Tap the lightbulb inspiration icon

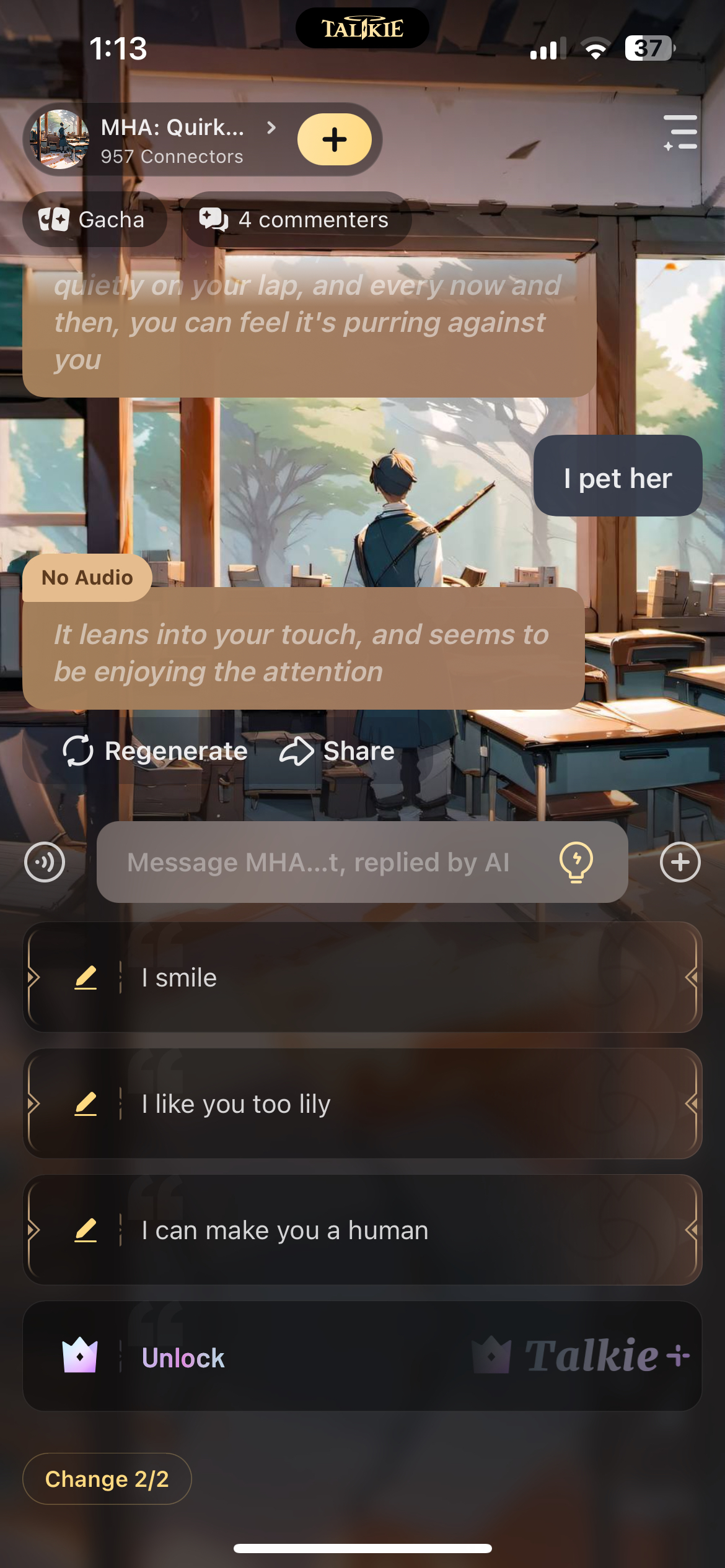pos(576,862)
